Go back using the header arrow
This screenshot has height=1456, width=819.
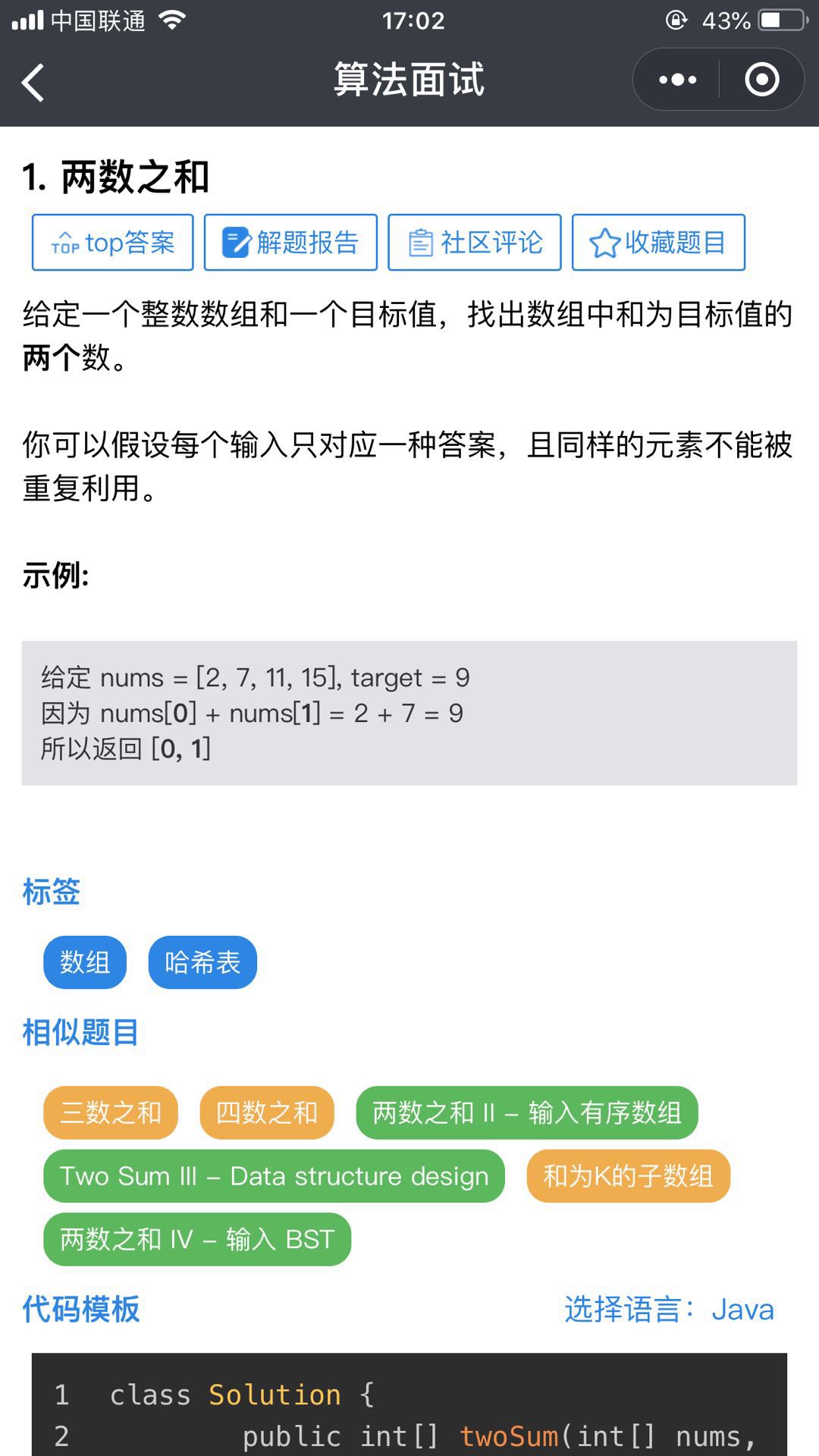(x=33, y=82)
